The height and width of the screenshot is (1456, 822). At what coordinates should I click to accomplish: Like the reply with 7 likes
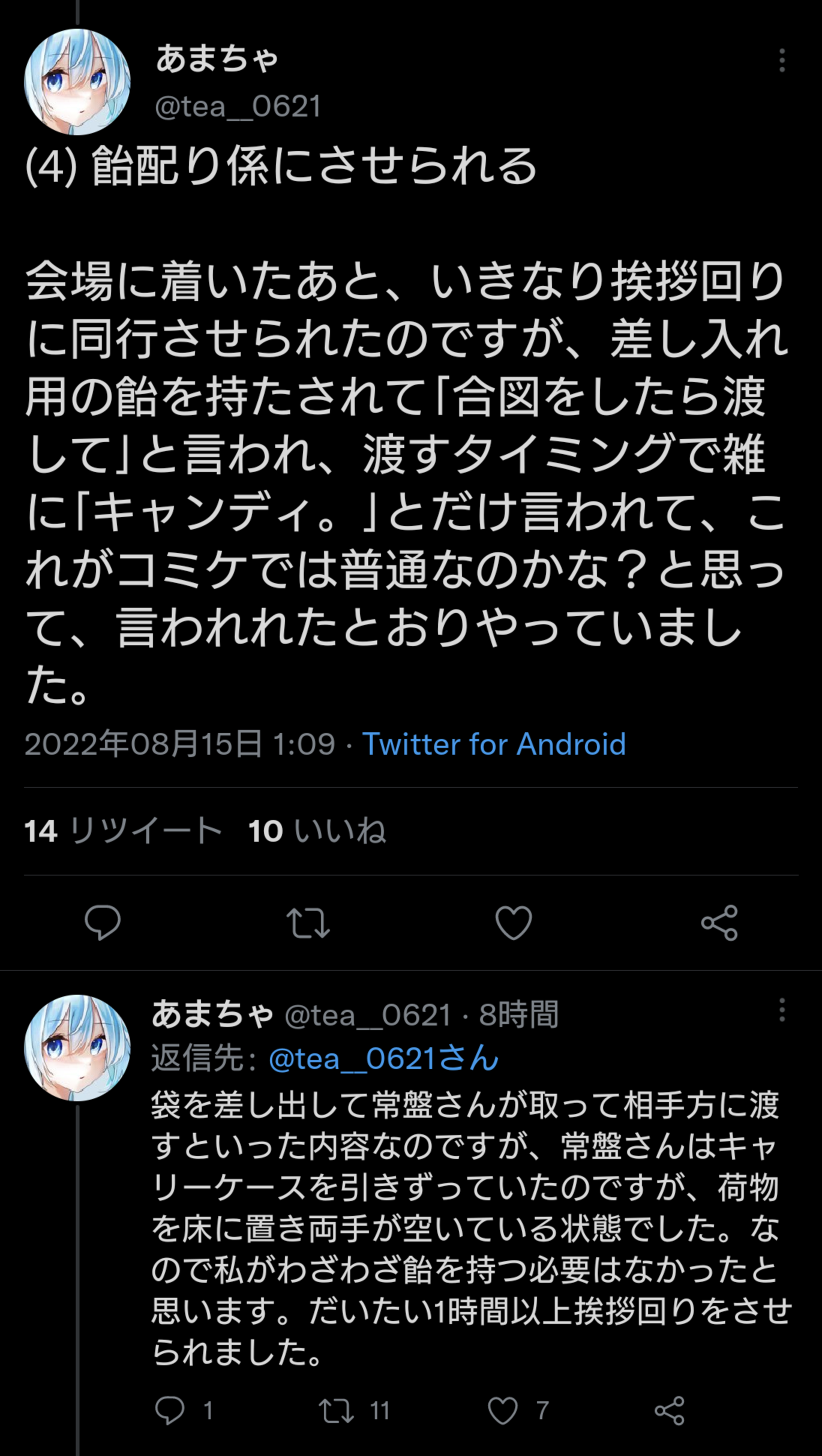[518, 1411]
